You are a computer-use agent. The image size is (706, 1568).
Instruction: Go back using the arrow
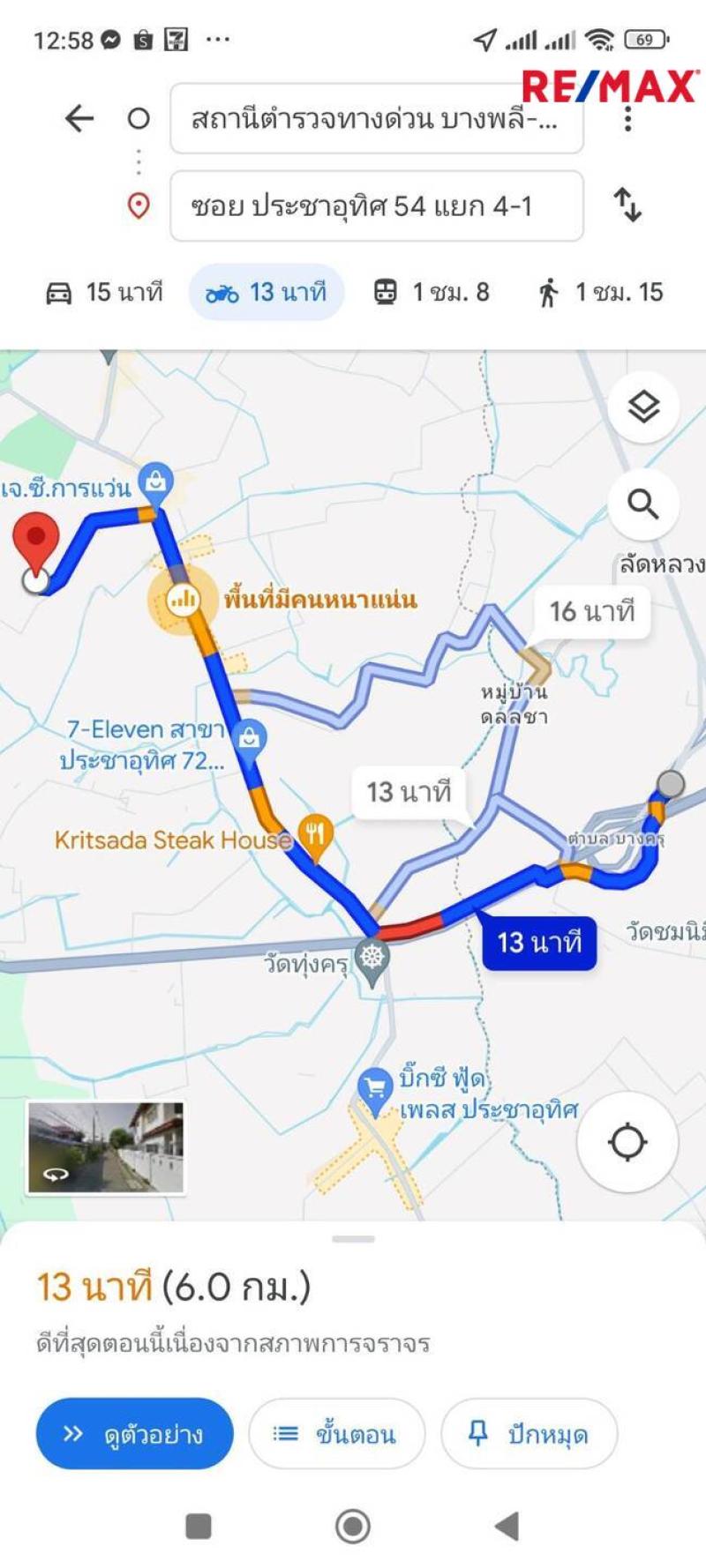coord(79,118)
